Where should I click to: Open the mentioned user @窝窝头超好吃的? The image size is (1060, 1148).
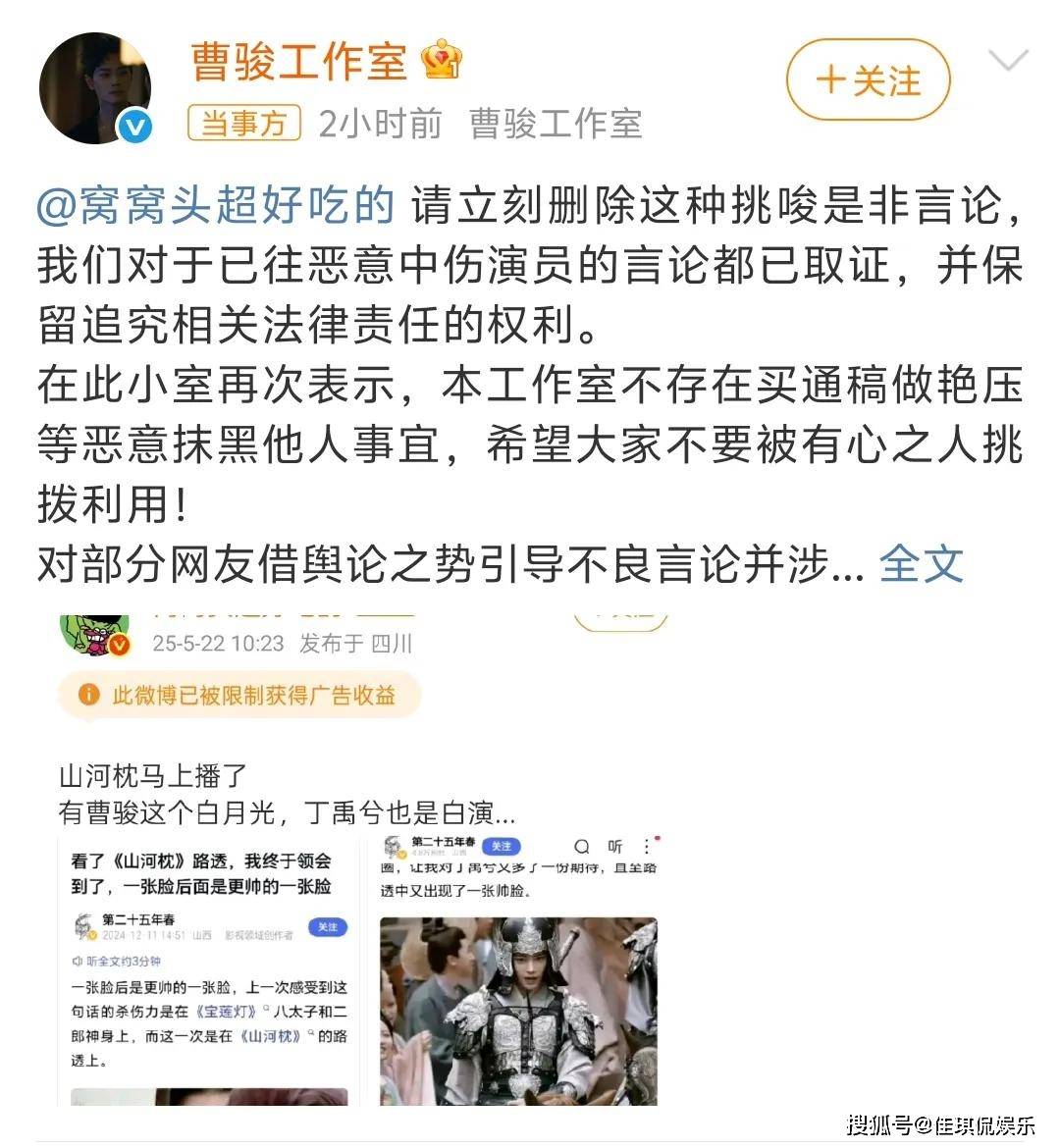point(216,206)
